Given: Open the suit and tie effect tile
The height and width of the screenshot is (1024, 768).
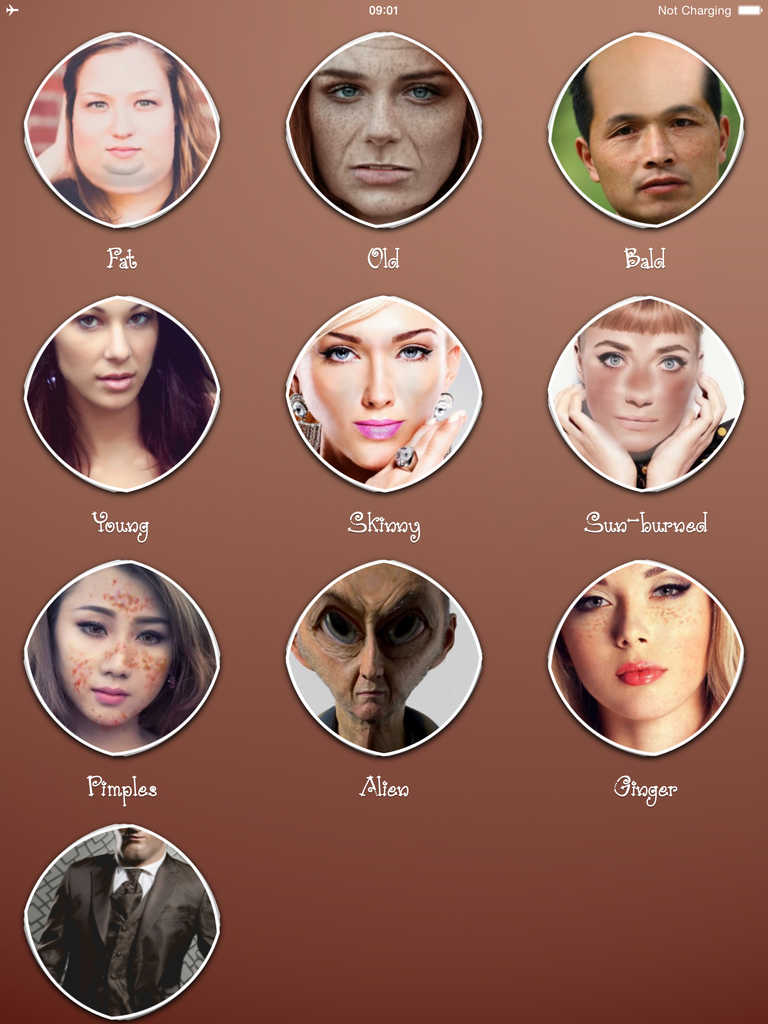Looking at the screenshot, I should point(122,921).
